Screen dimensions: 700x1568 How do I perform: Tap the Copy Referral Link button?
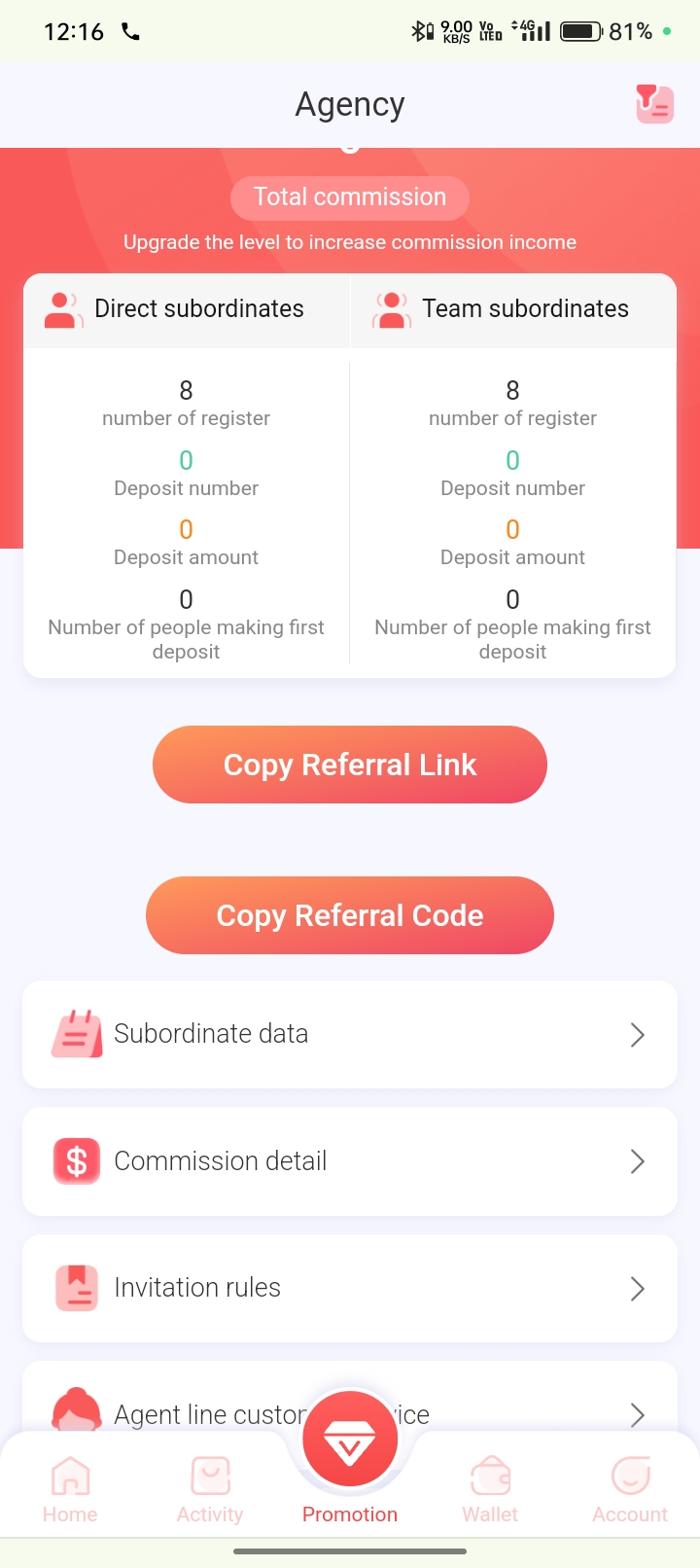[350, 765]
